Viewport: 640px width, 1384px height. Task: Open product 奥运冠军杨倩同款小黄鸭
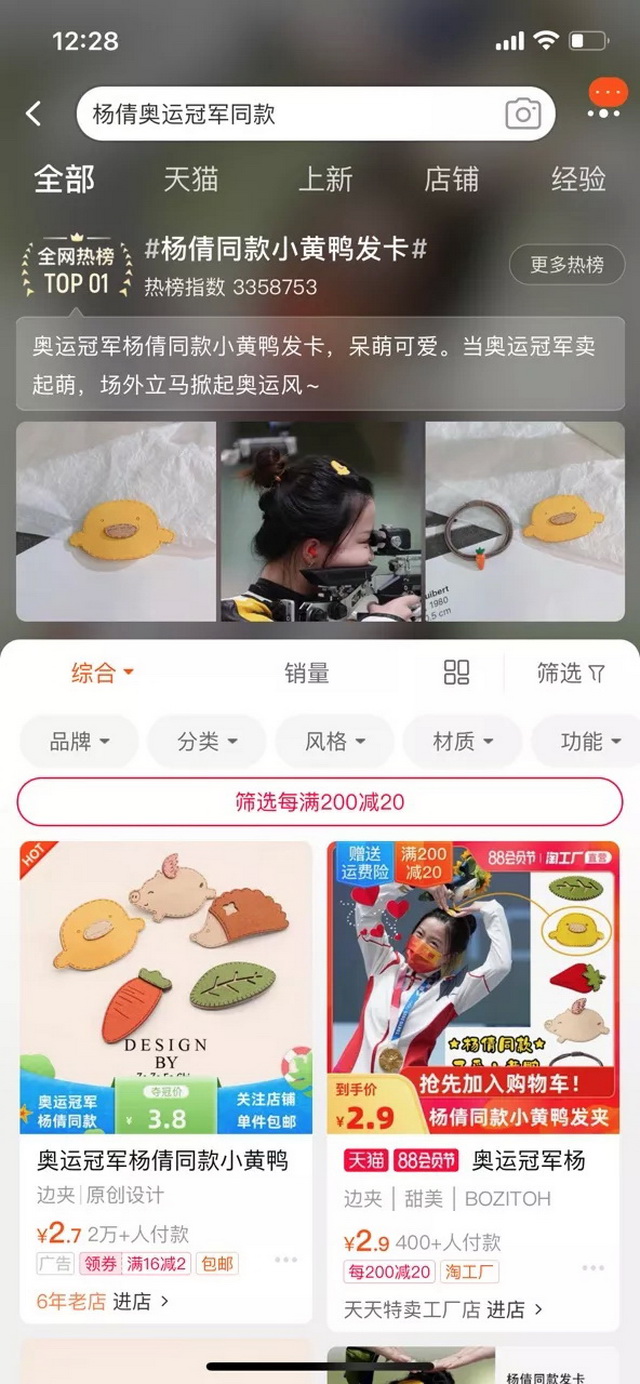(x=165, y=1160)
